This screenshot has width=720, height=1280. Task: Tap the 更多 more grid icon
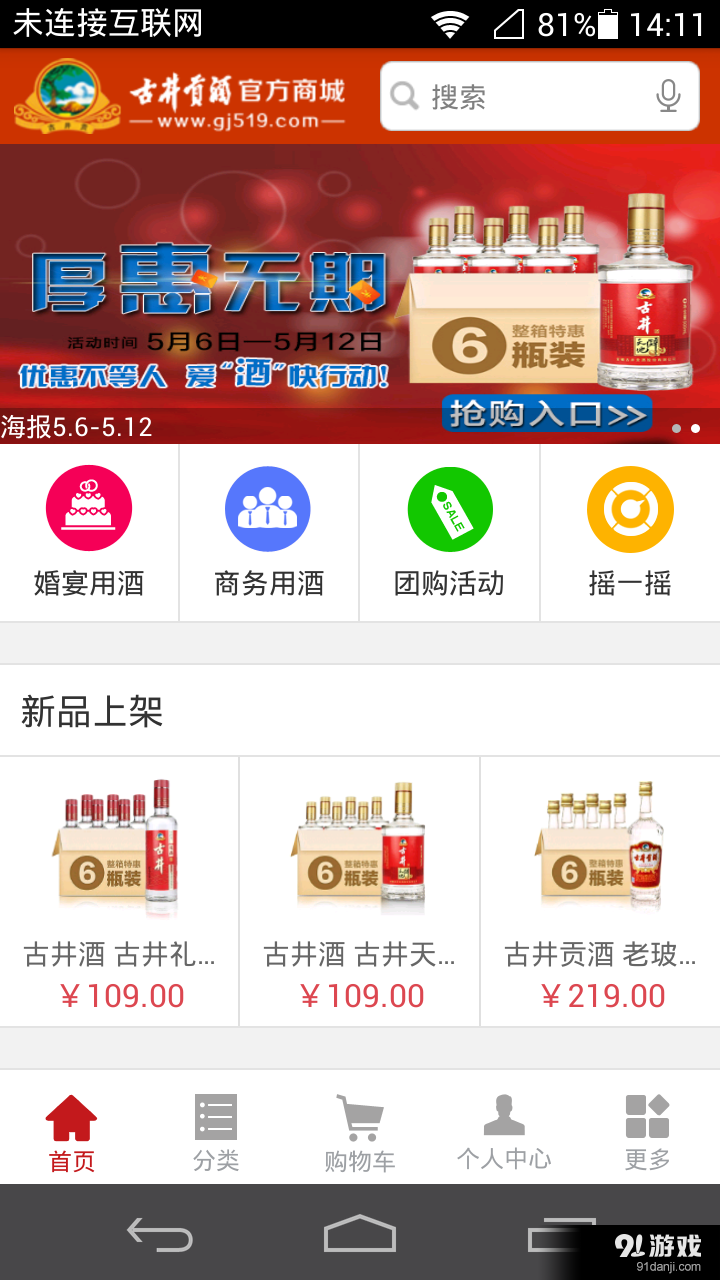pos(648,1122)
